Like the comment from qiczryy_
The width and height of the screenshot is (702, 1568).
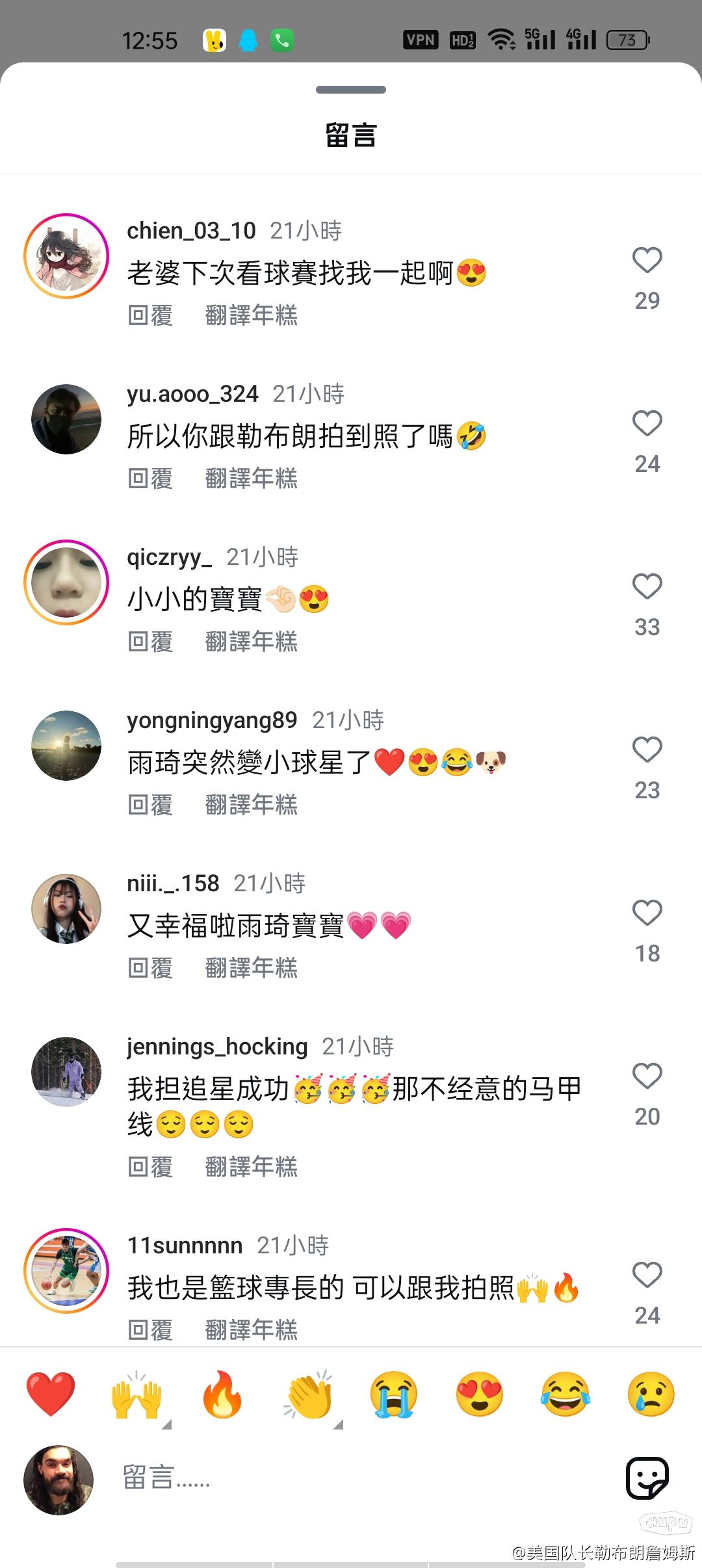click(647, 587)
